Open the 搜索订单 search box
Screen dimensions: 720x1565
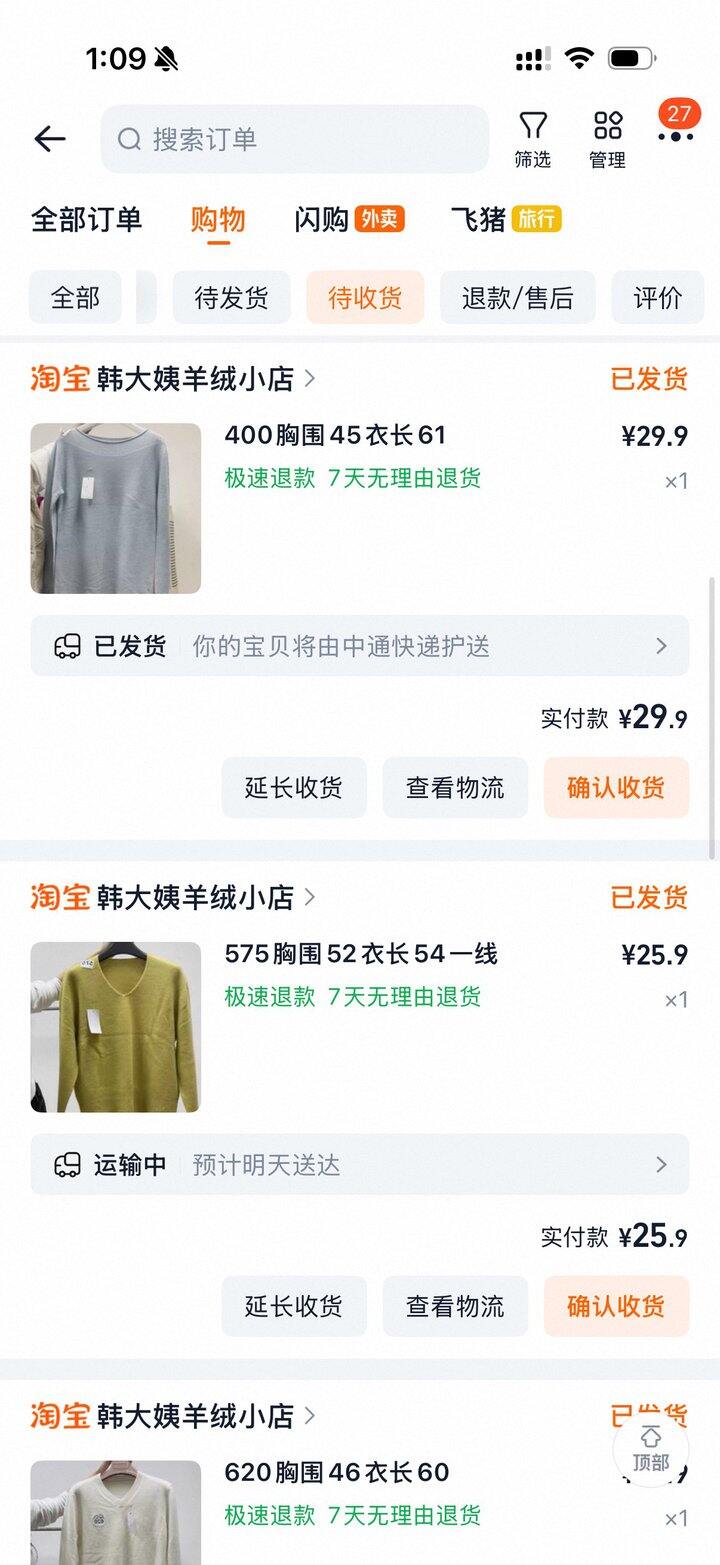click(295, 139)
